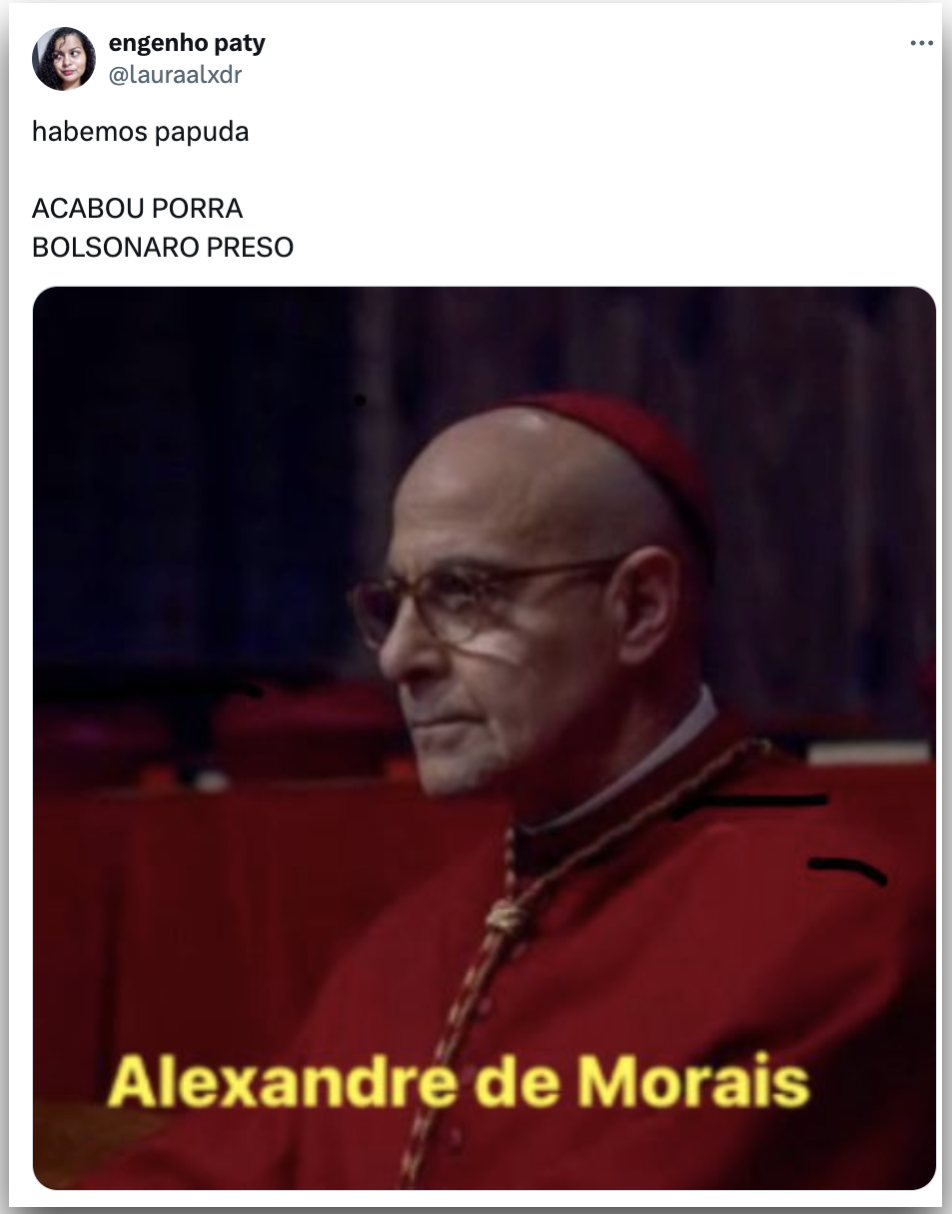View the @lauraalxdr profile handle
952x1214 pixels.
[x=174, y=75]
